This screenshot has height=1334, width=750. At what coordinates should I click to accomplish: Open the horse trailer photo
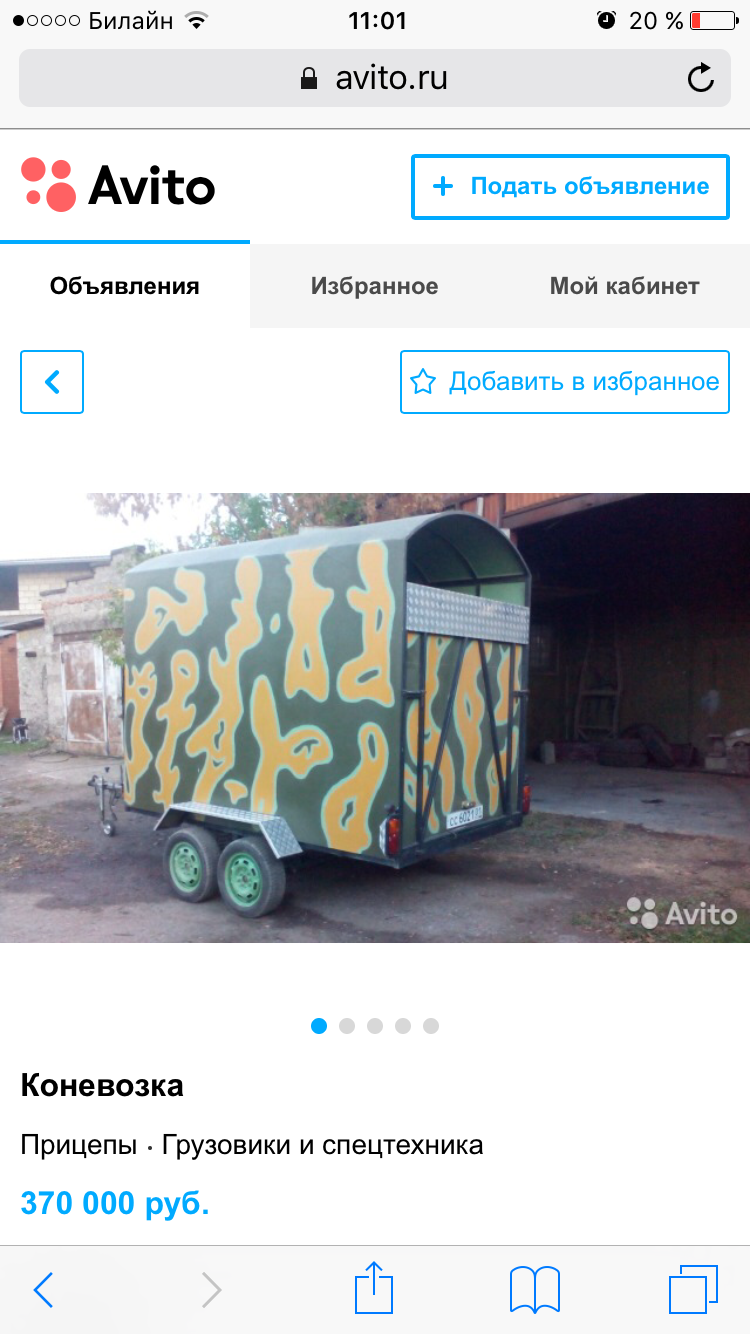pyautogui.click(x=375, y=717)
